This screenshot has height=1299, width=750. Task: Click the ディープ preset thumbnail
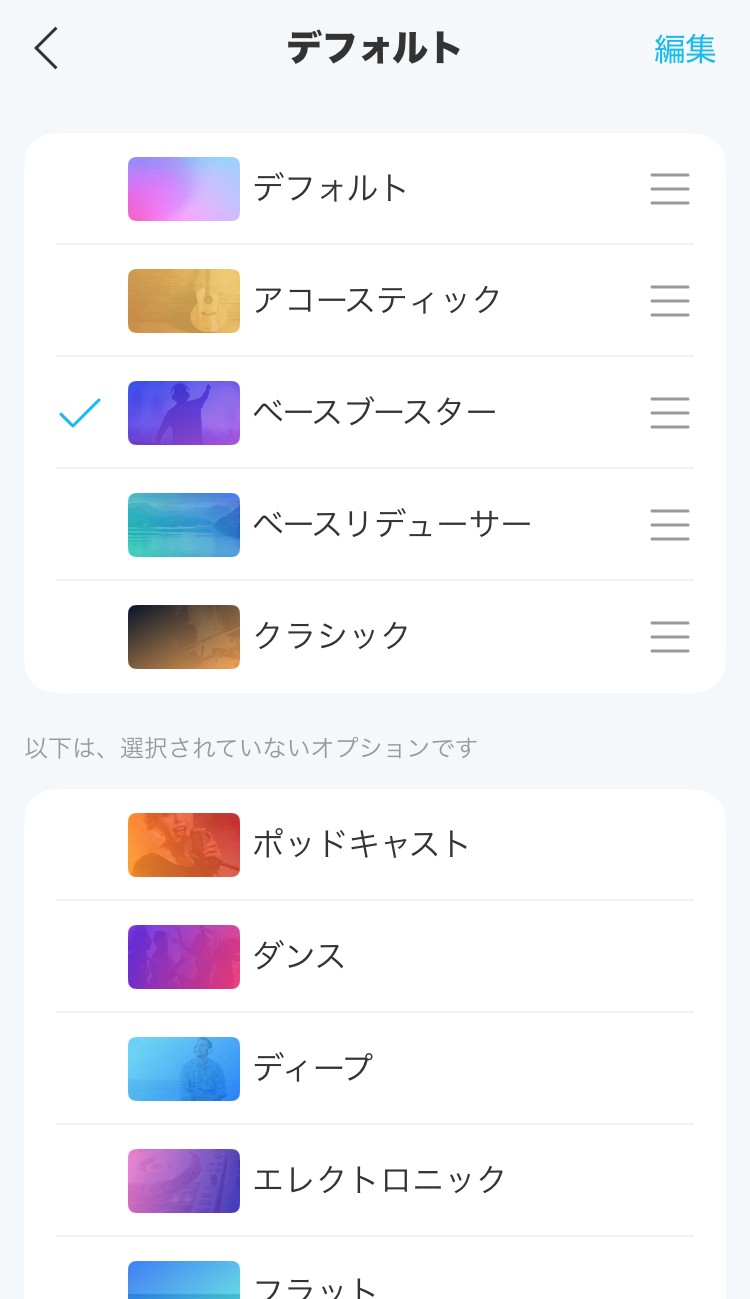184,1068
